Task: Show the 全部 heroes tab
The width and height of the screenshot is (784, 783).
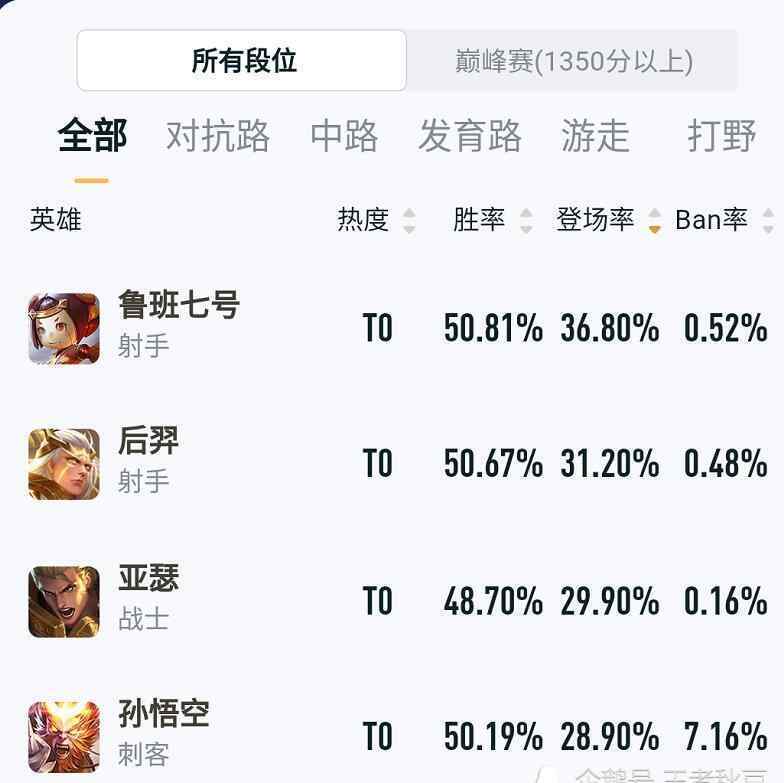Action: [92, 136]
